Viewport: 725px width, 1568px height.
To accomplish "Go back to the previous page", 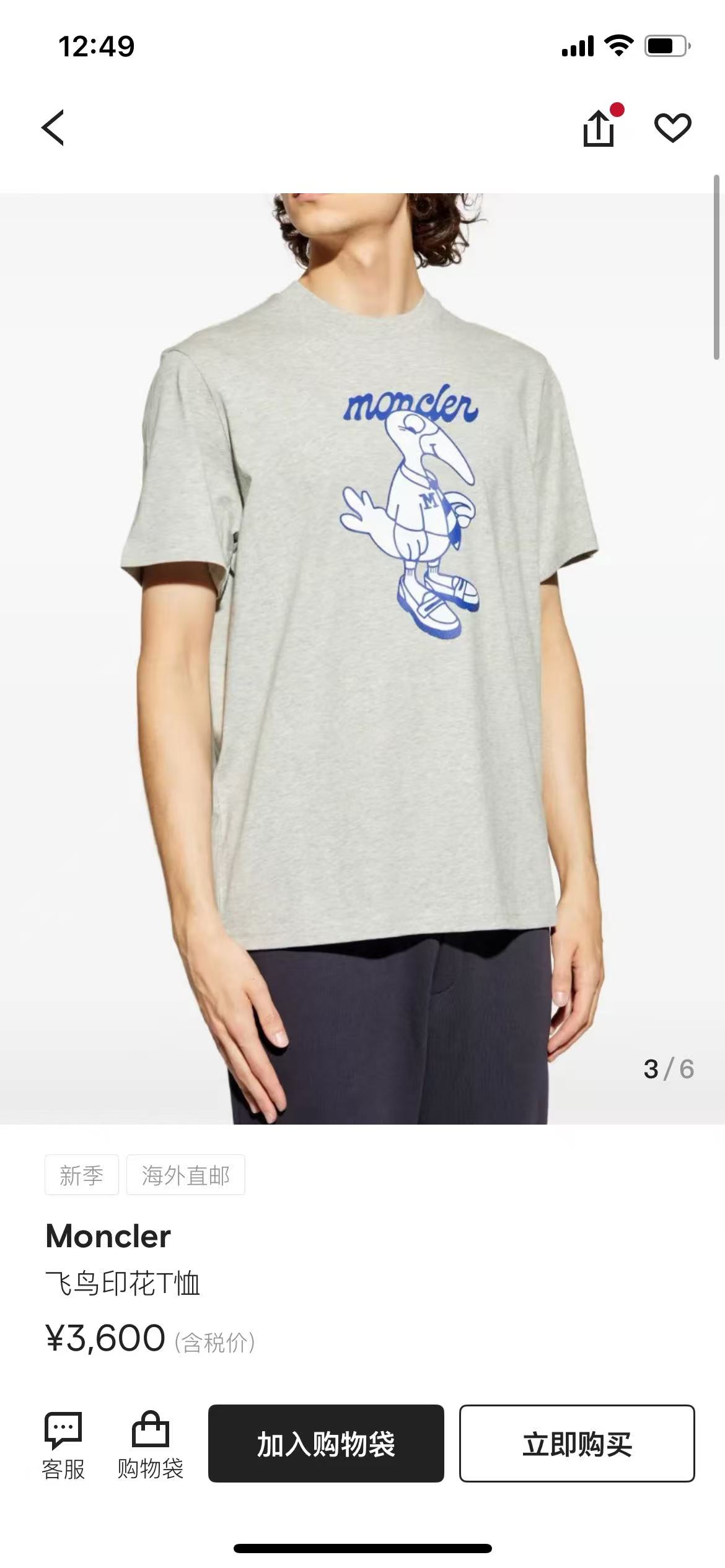I will pyautogui.click(x=53, y=128).
